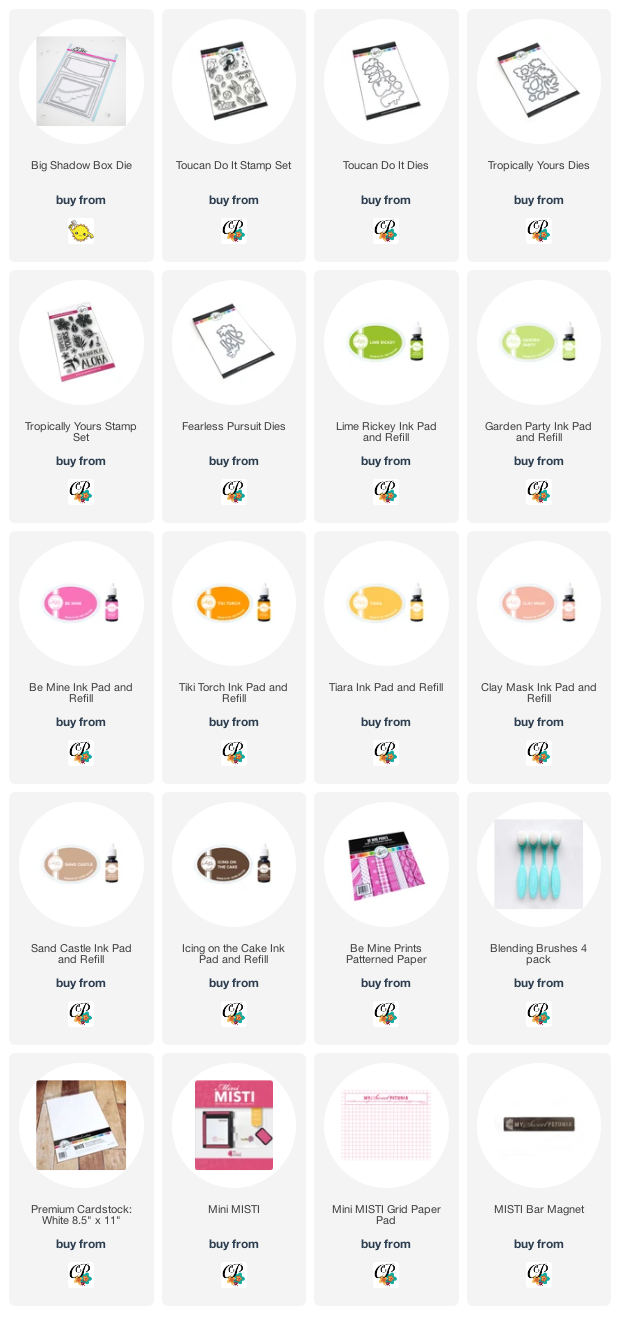Image resolution: width=620 pixels, height=1326 pixels.
Task: View Be Mine Prints Patterned Paper
Action: (386, 918)
